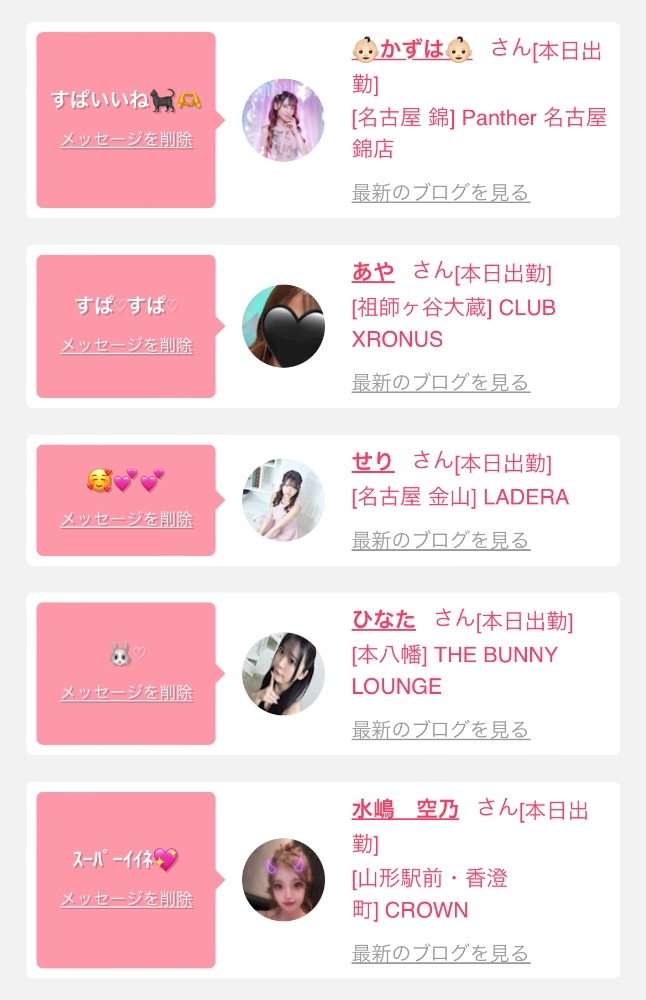The width and height of the screenshot is (646, 1000).
Task: Delete the message sent to せり
Action: pyautogui.click(x=126, y=519)
